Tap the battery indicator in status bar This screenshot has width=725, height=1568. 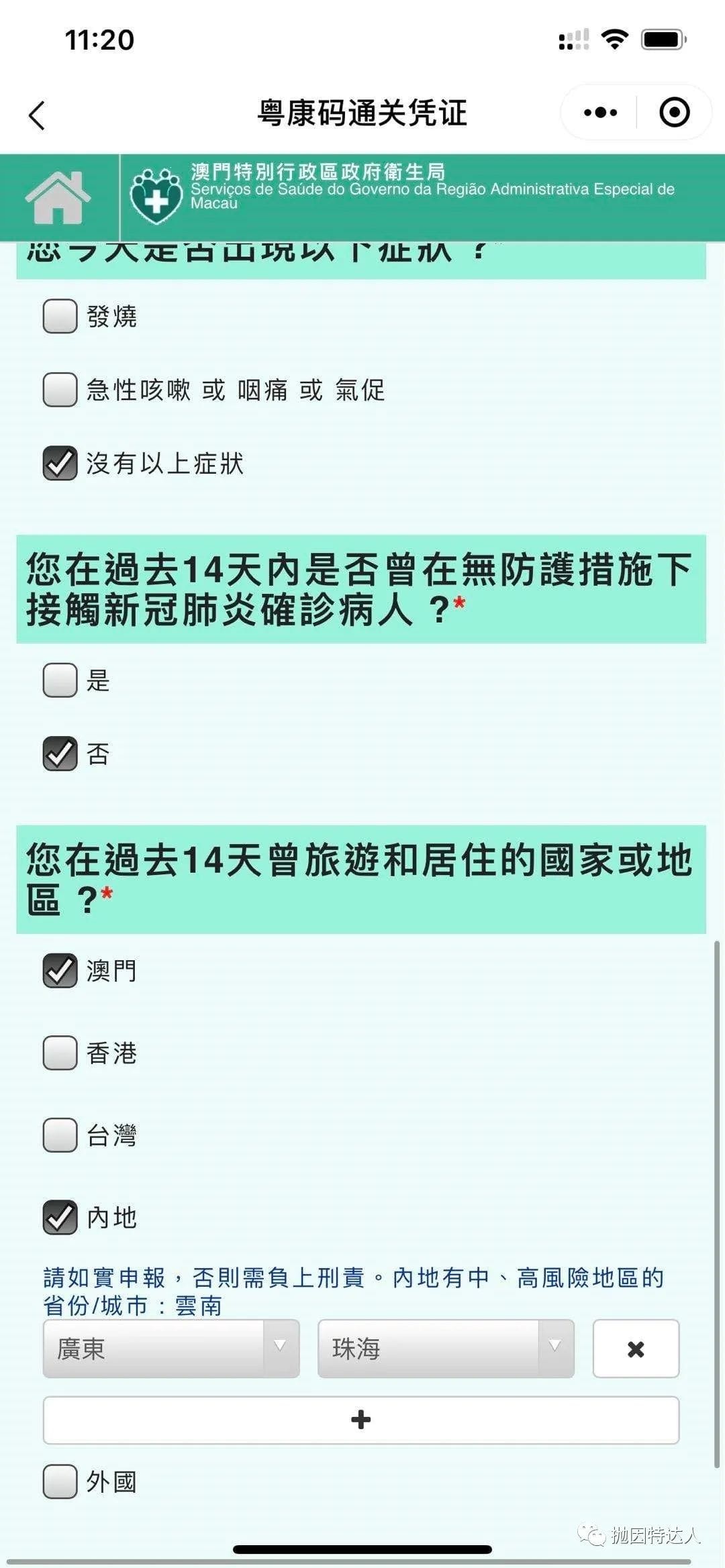661,40
